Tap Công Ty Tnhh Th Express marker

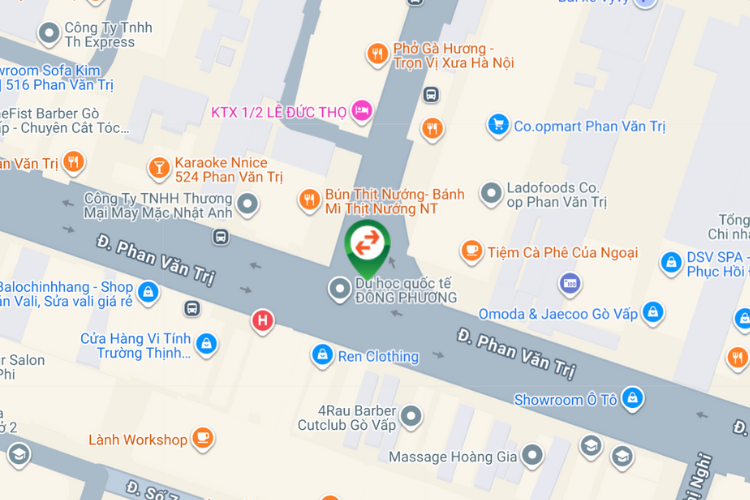(49, 34)
